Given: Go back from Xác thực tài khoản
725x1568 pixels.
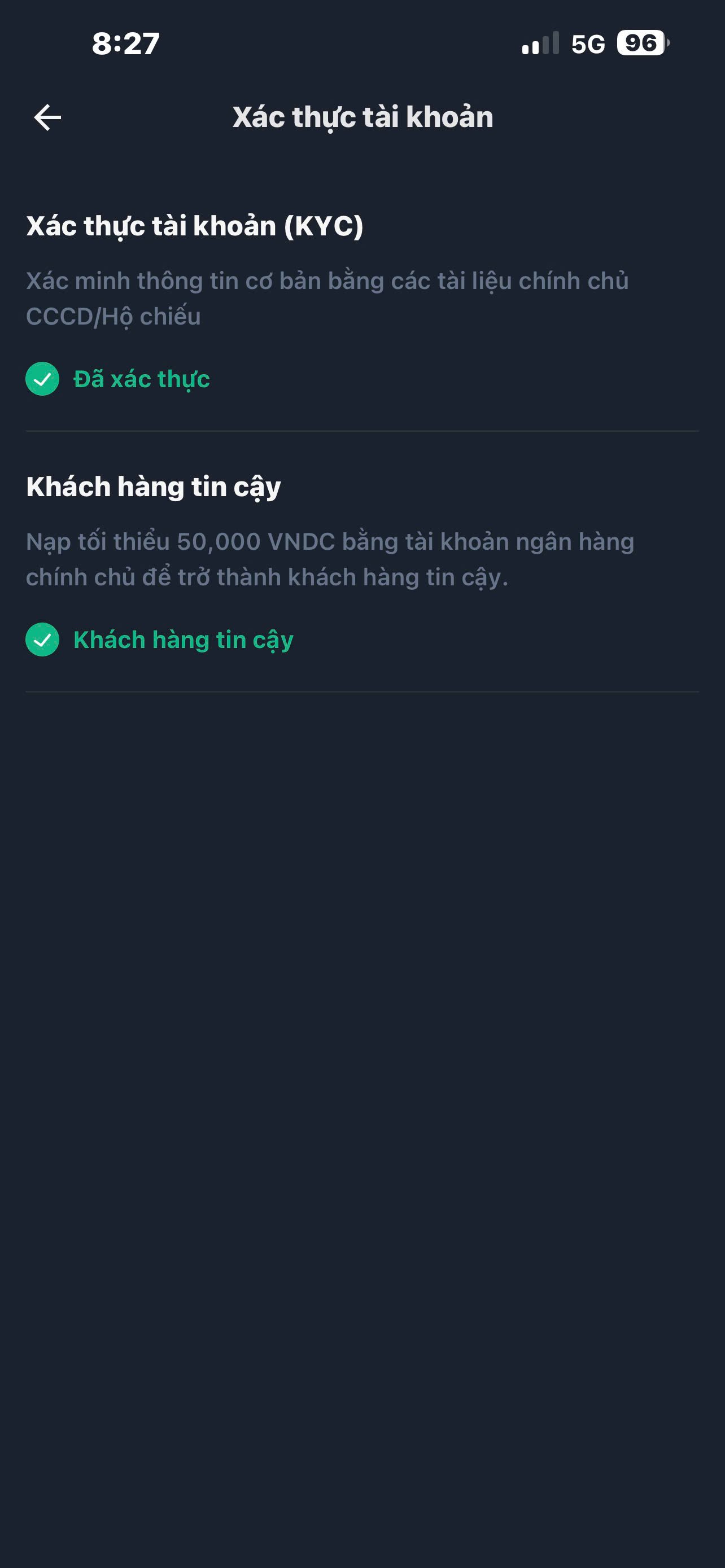Looking at the screenshot, I should pyautogui.click(x=47, y=117).
